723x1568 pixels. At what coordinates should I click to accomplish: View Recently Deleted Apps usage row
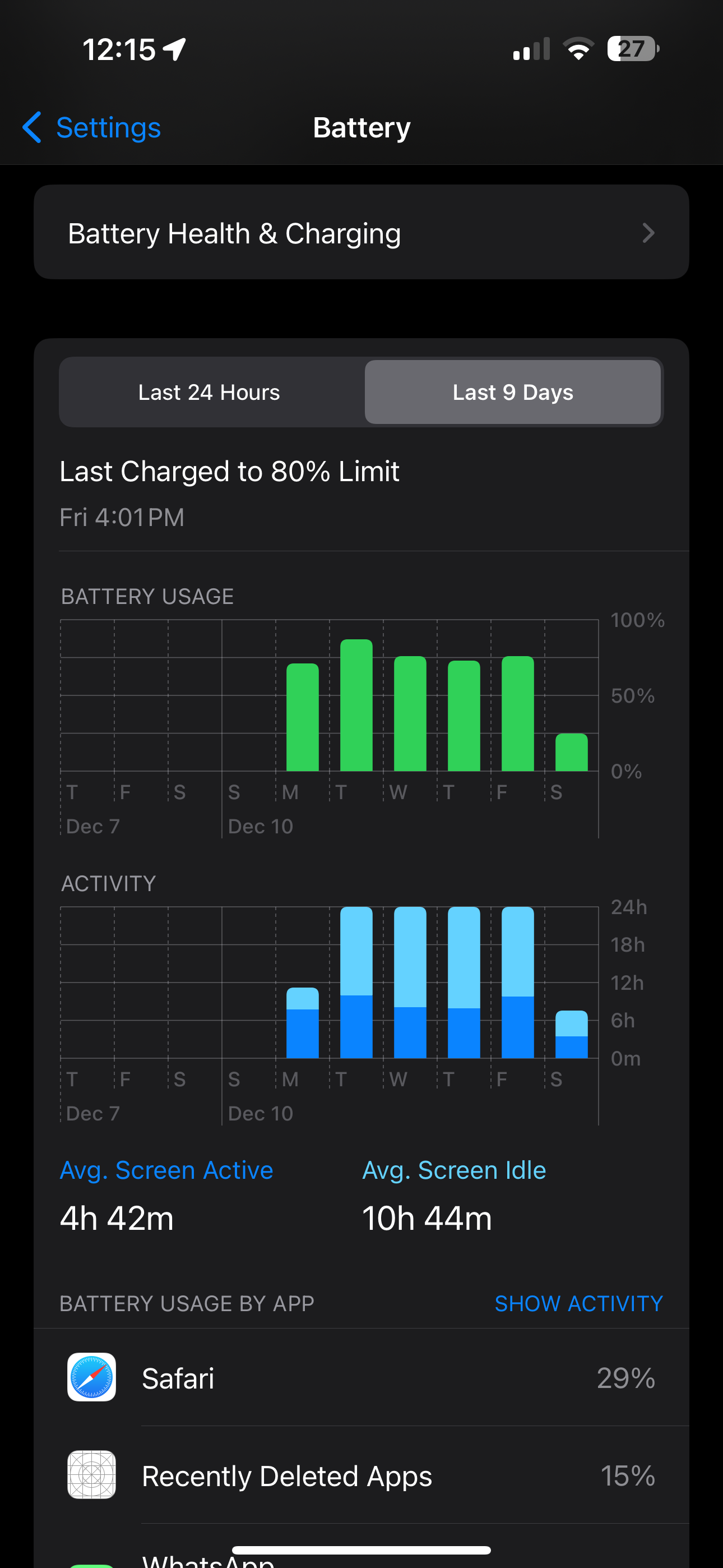pos(361,1475)
